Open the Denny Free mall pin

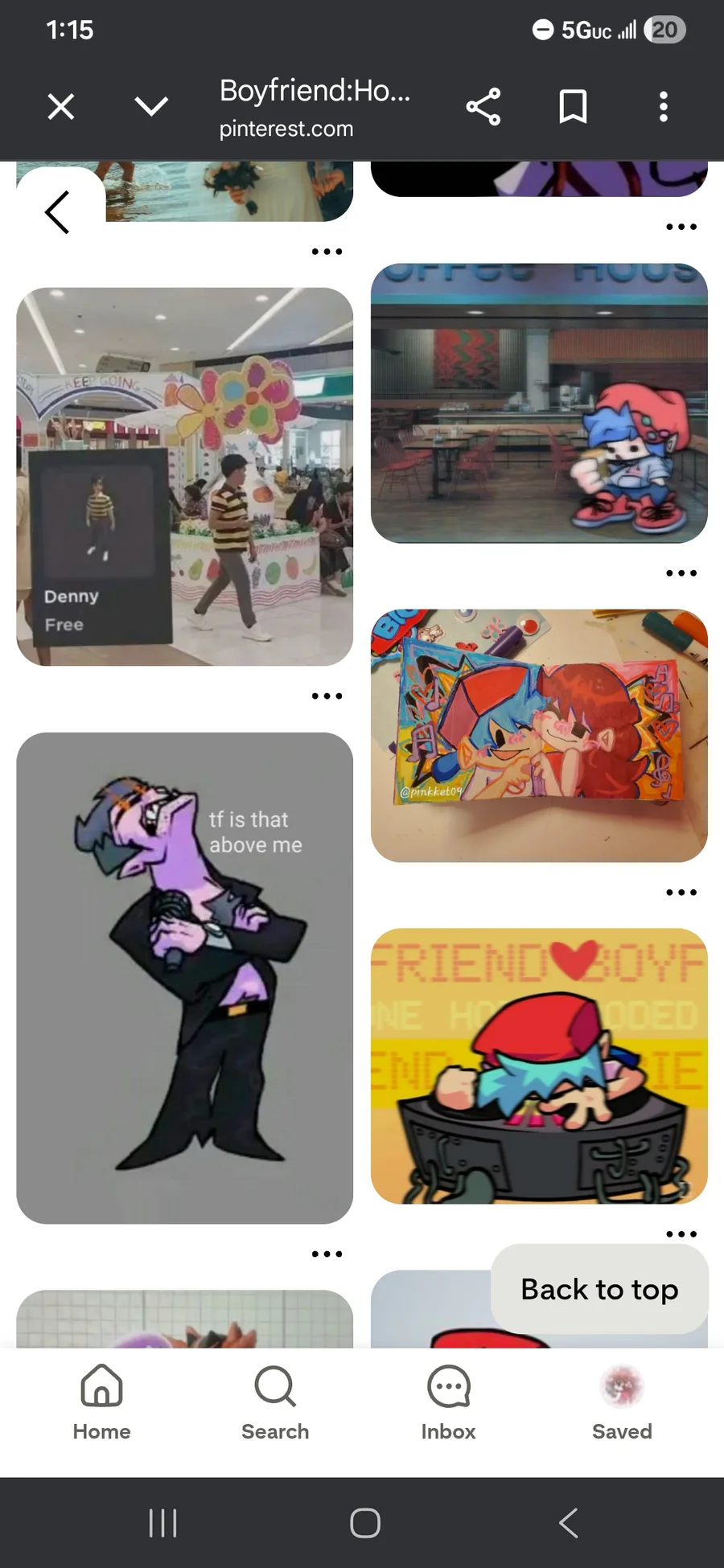[x=185, y=476]
